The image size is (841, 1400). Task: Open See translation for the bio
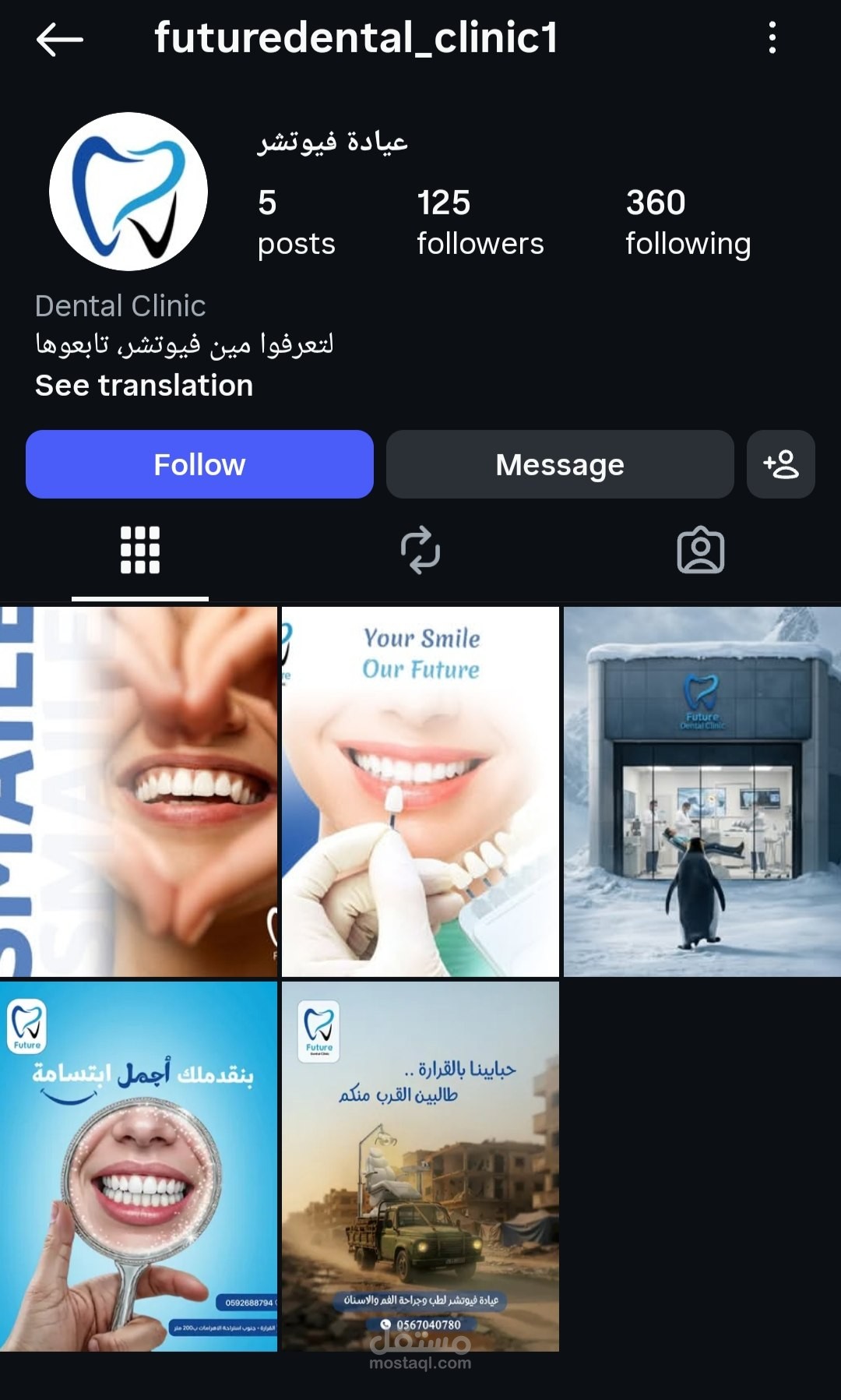coord(143,385)
